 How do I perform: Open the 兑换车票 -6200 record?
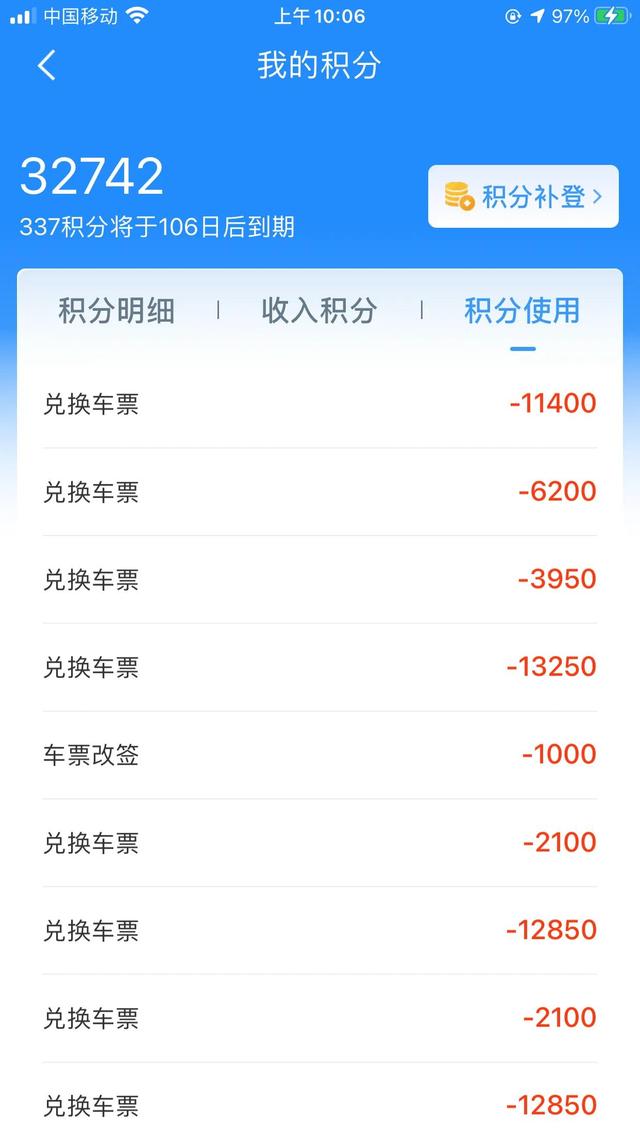320,492
